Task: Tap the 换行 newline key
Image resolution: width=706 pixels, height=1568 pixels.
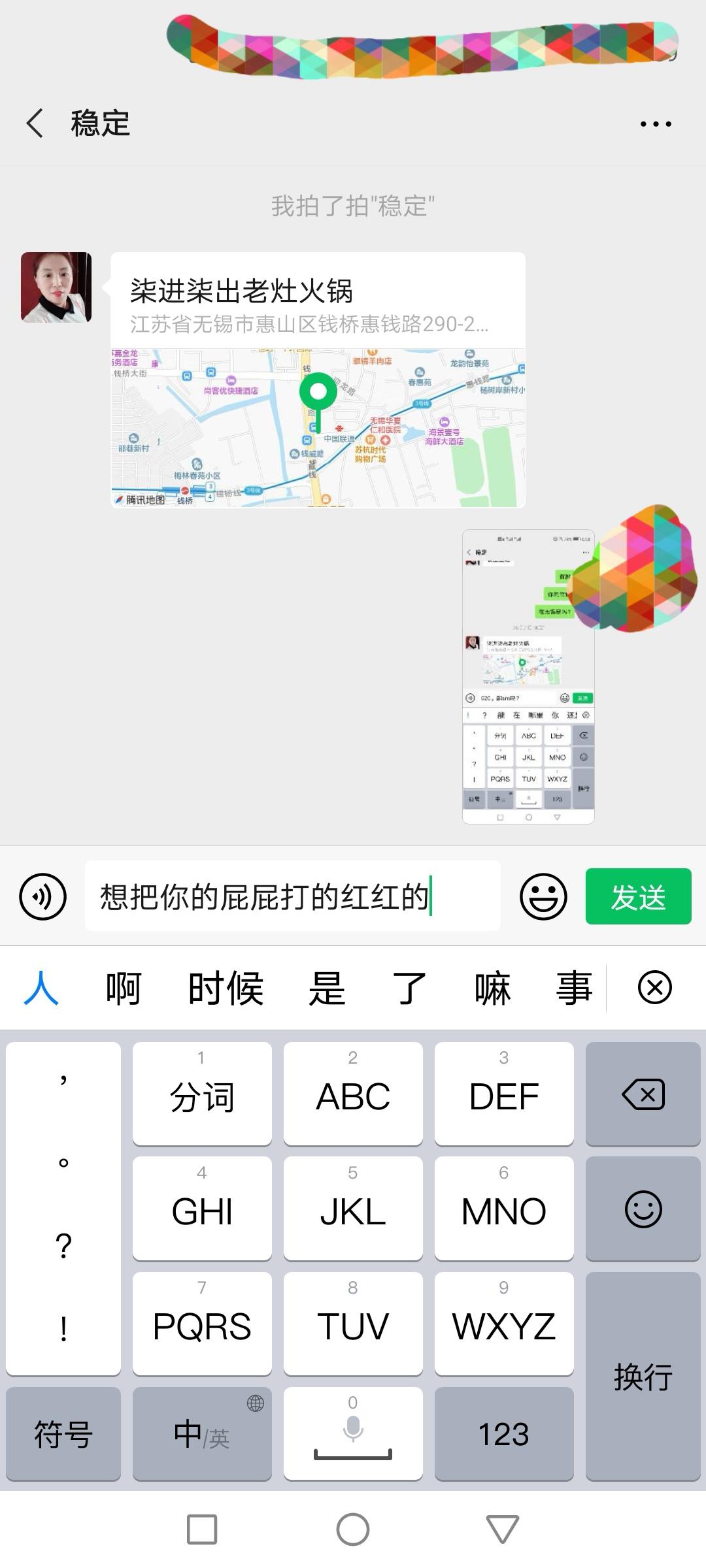Action: pyautogui.click(x=643, y=1377)
